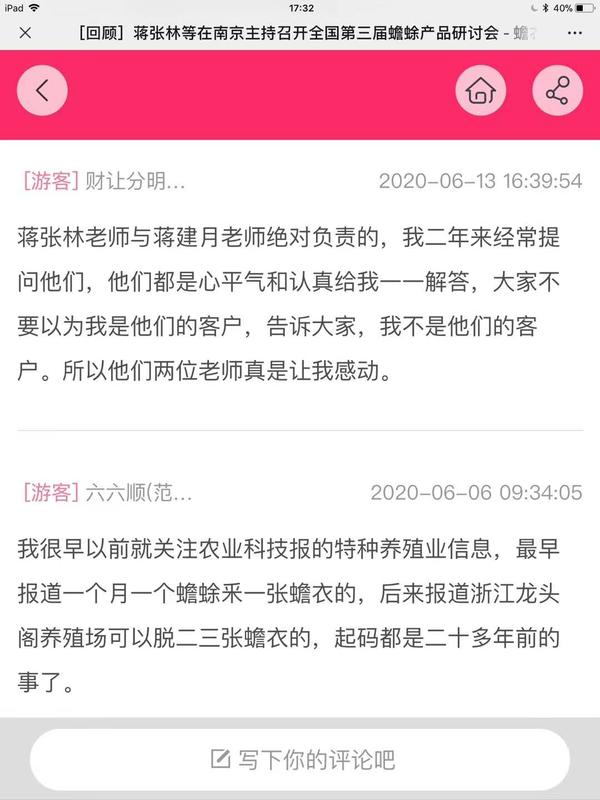The width and height of the screenshot is (600, 800).
Task: Share this article
Action: (557, 92)
